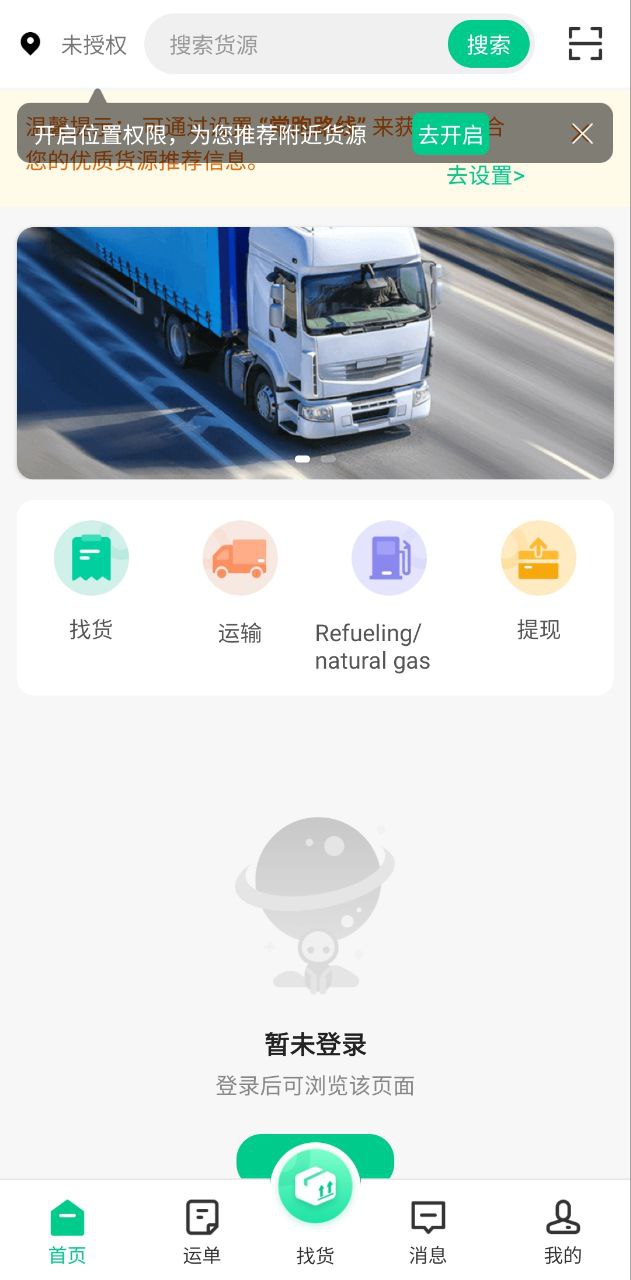Open the truck banner image
631x1280 pixels.
tap(315, 352)
